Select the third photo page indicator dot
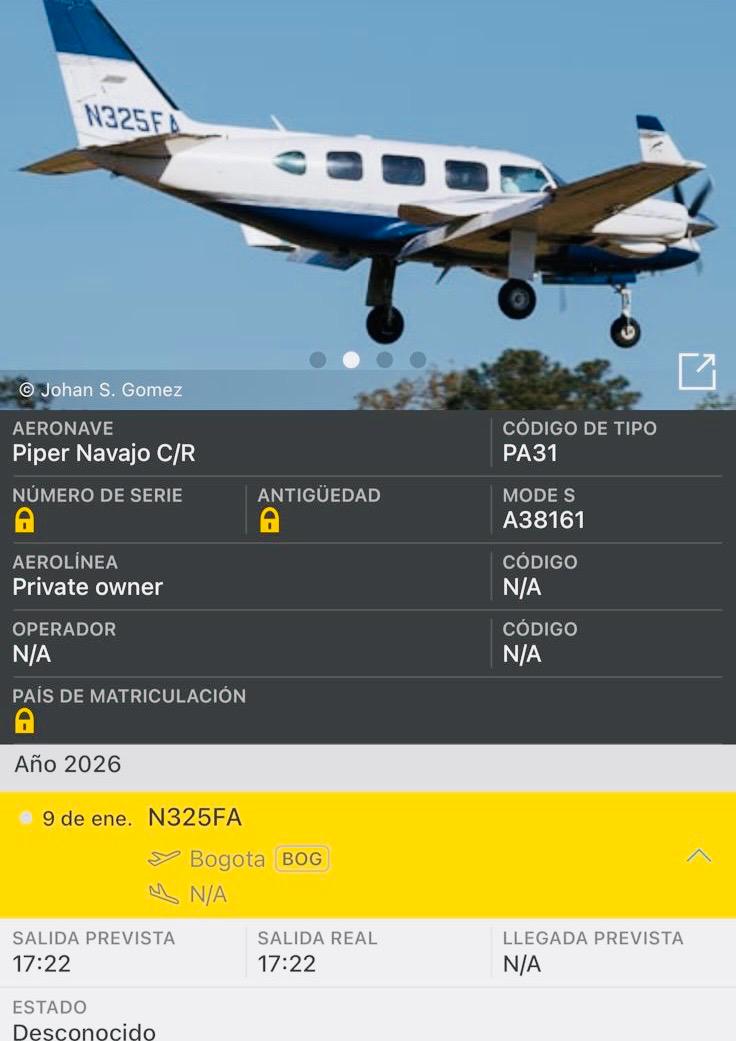This screenshot has width=736, height=1041. 384,360
